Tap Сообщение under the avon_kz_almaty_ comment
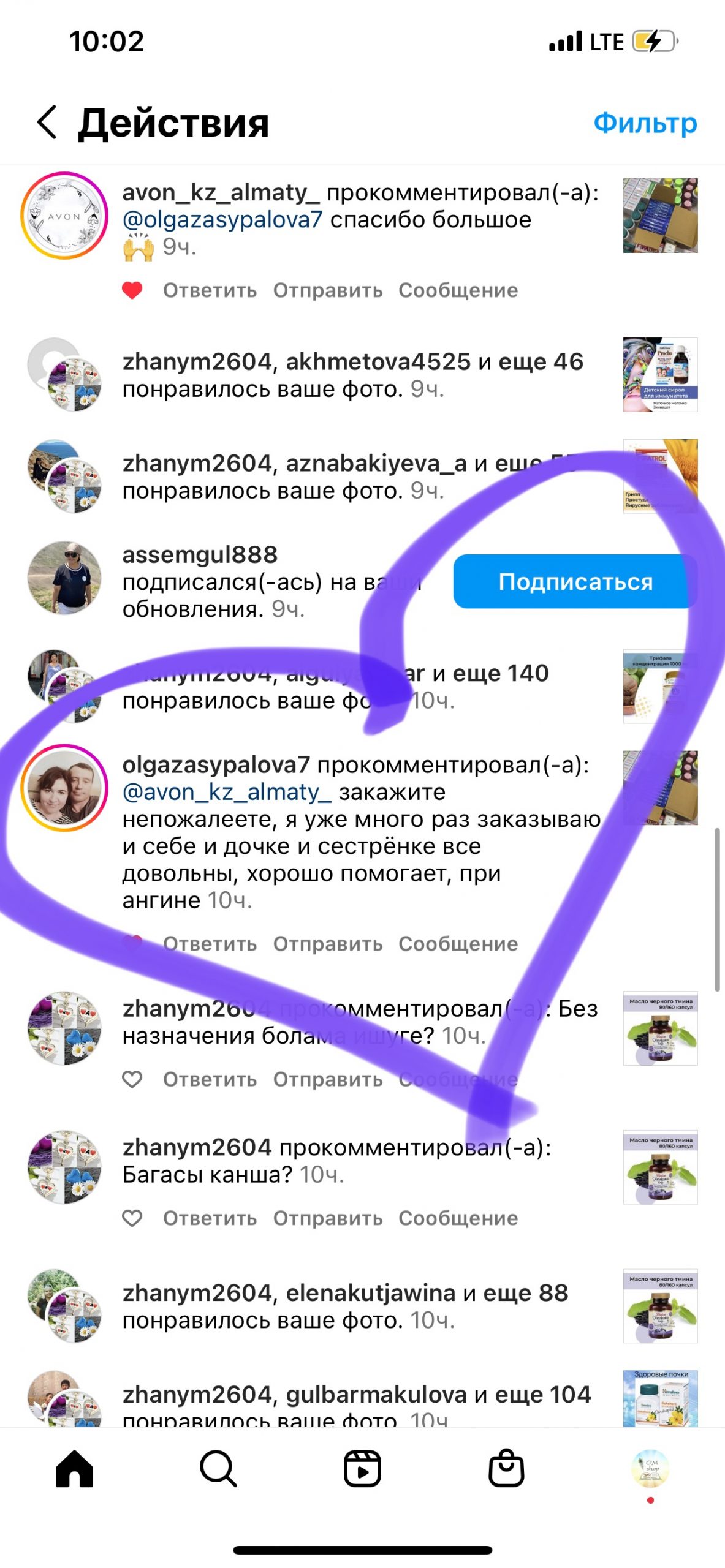Image resolution: width=725 pixels, height=1568 pixels. [x=458, y=290]
